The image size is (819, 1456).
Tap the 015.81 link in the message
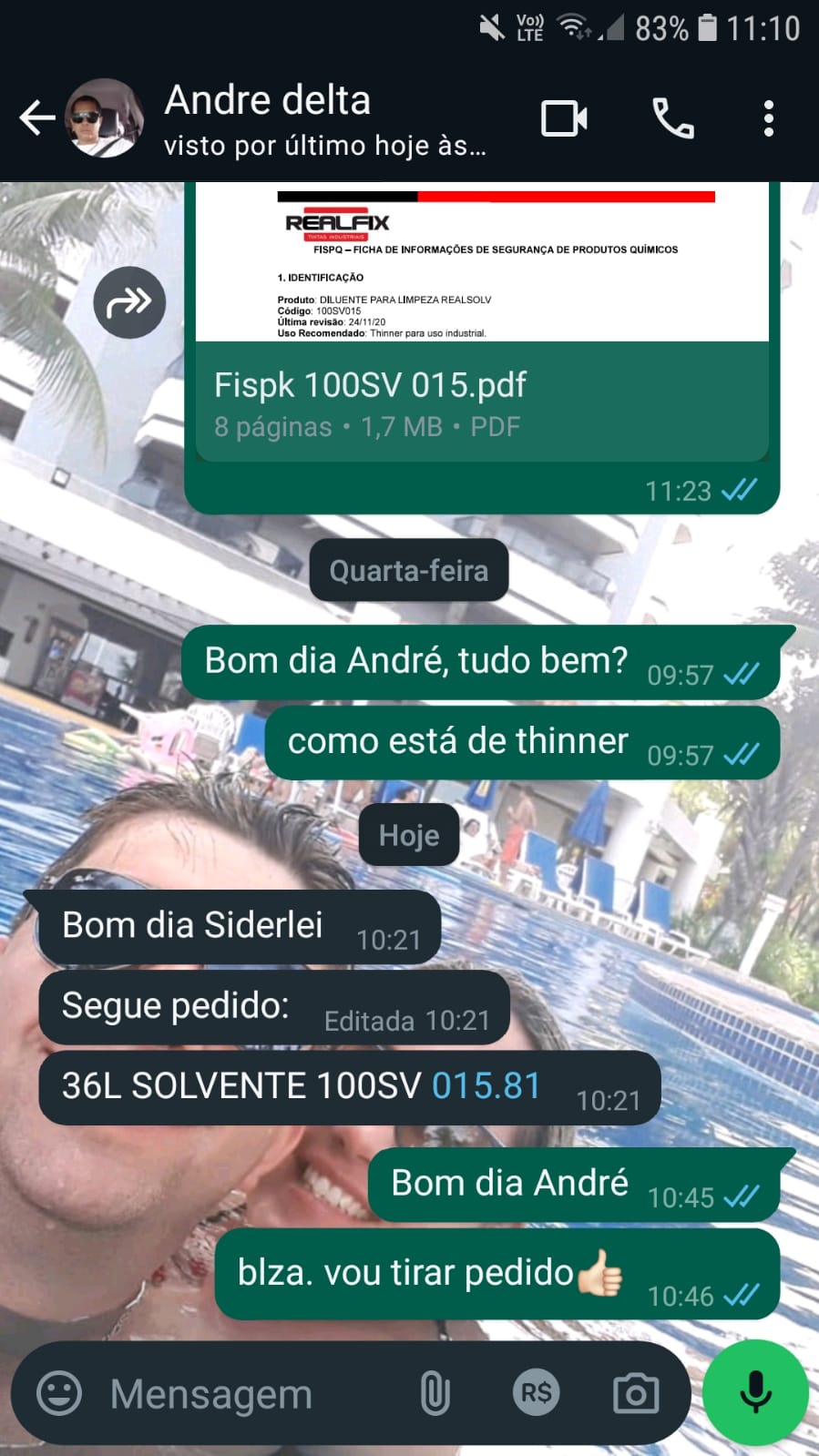[486, 1085]
